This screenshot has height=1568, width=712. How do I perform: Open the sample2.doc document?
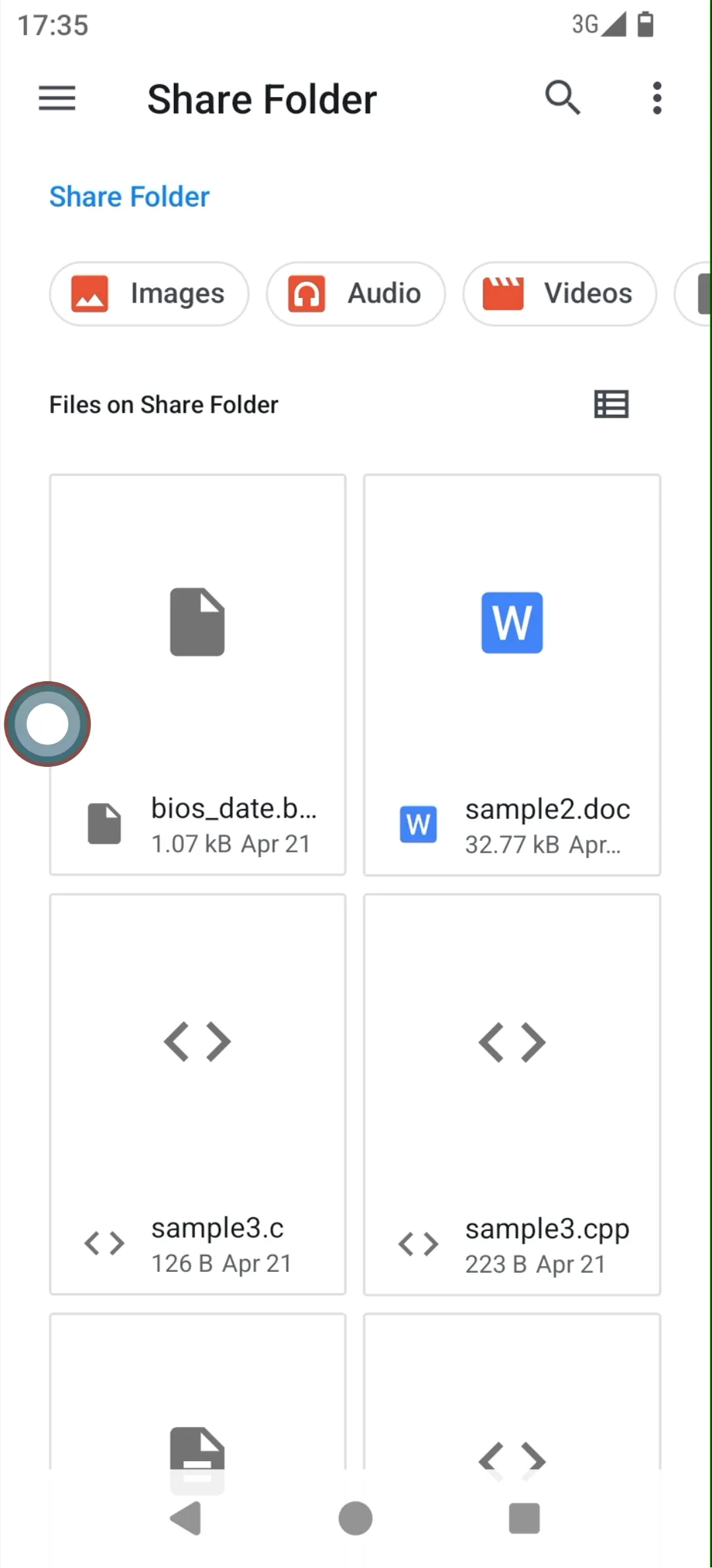[512, 675]
